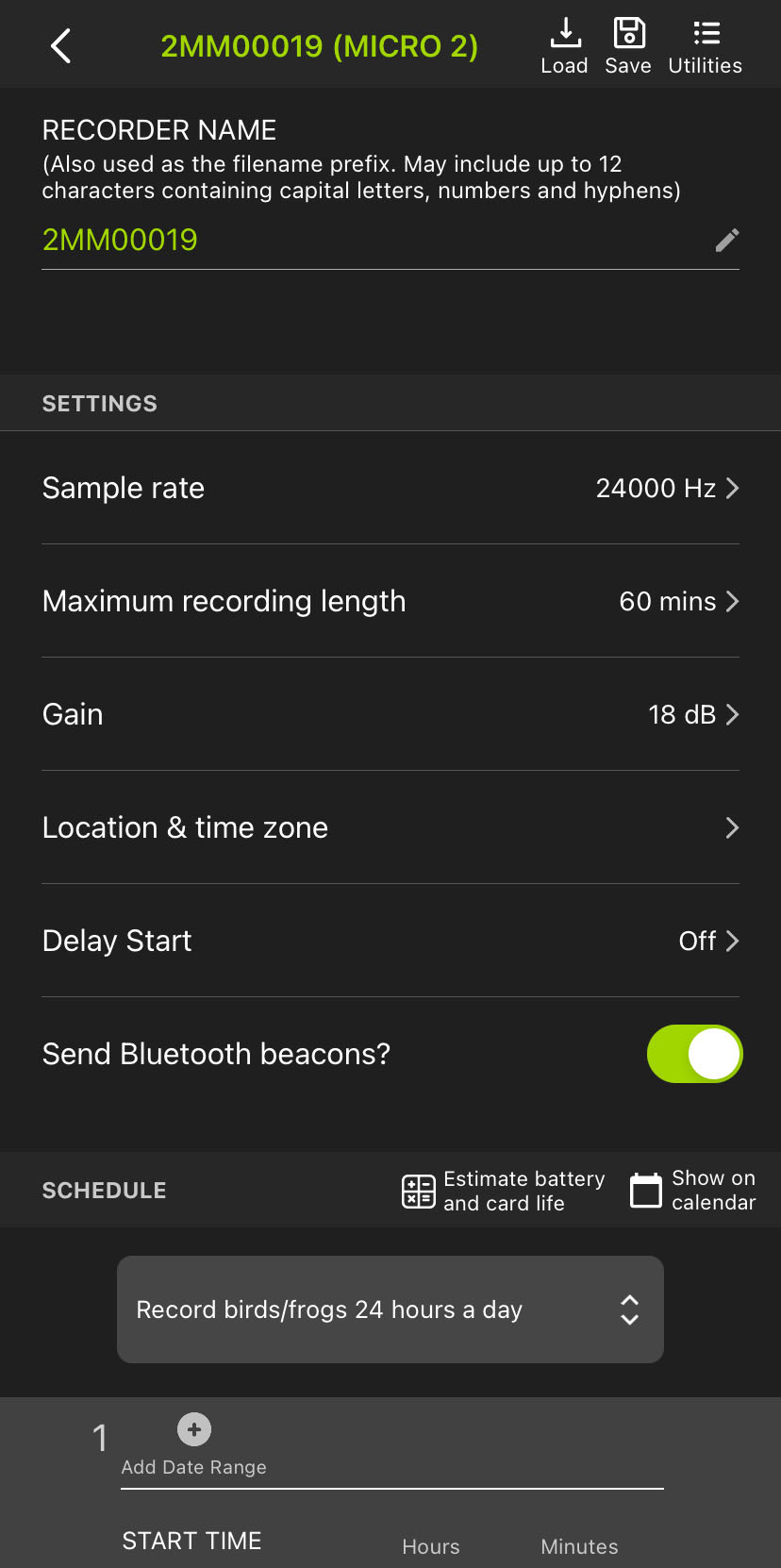781x1568 pixels.
Task: Open the Sample rate options
Action: point(390,489)
